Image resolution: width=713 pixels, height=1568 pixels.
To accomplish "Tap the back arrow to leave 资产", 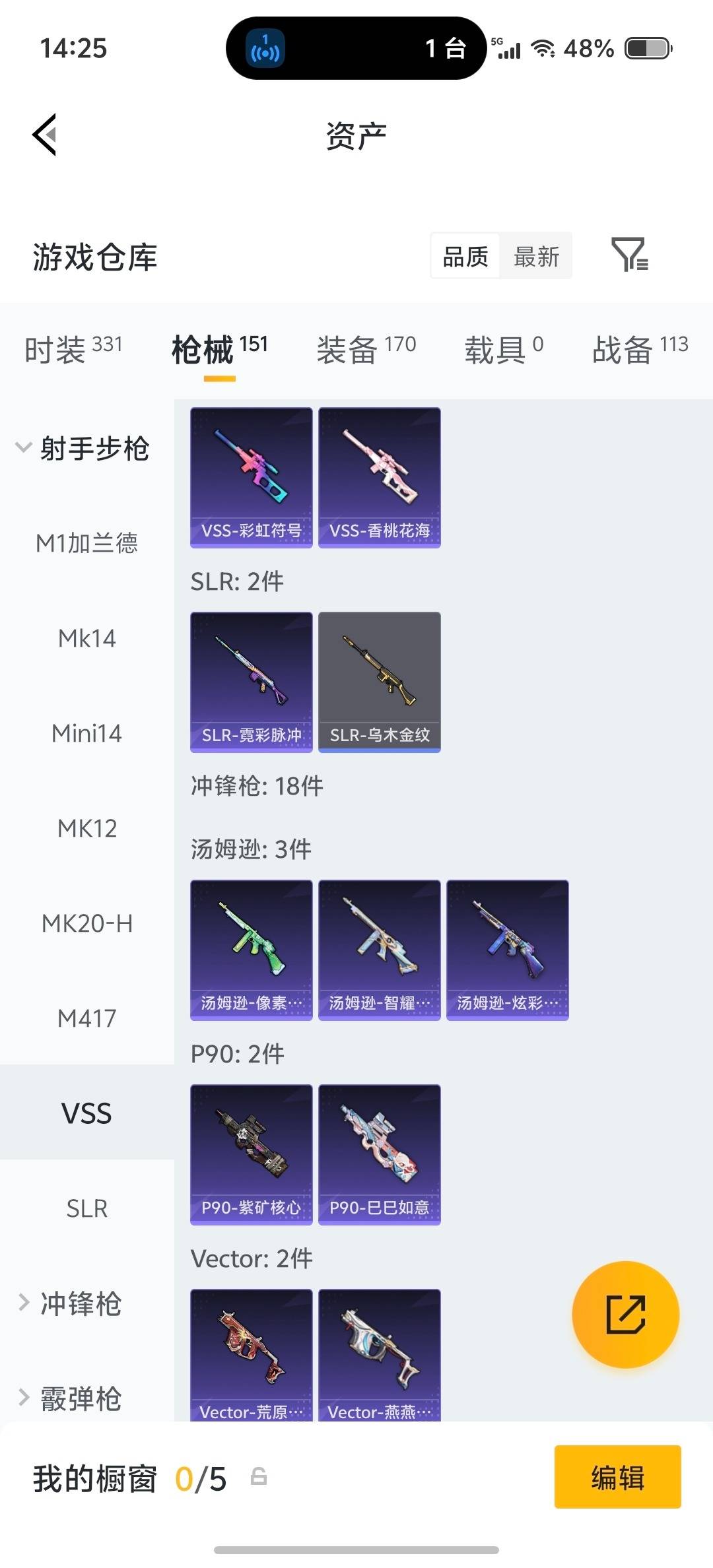I will [44, 135].
